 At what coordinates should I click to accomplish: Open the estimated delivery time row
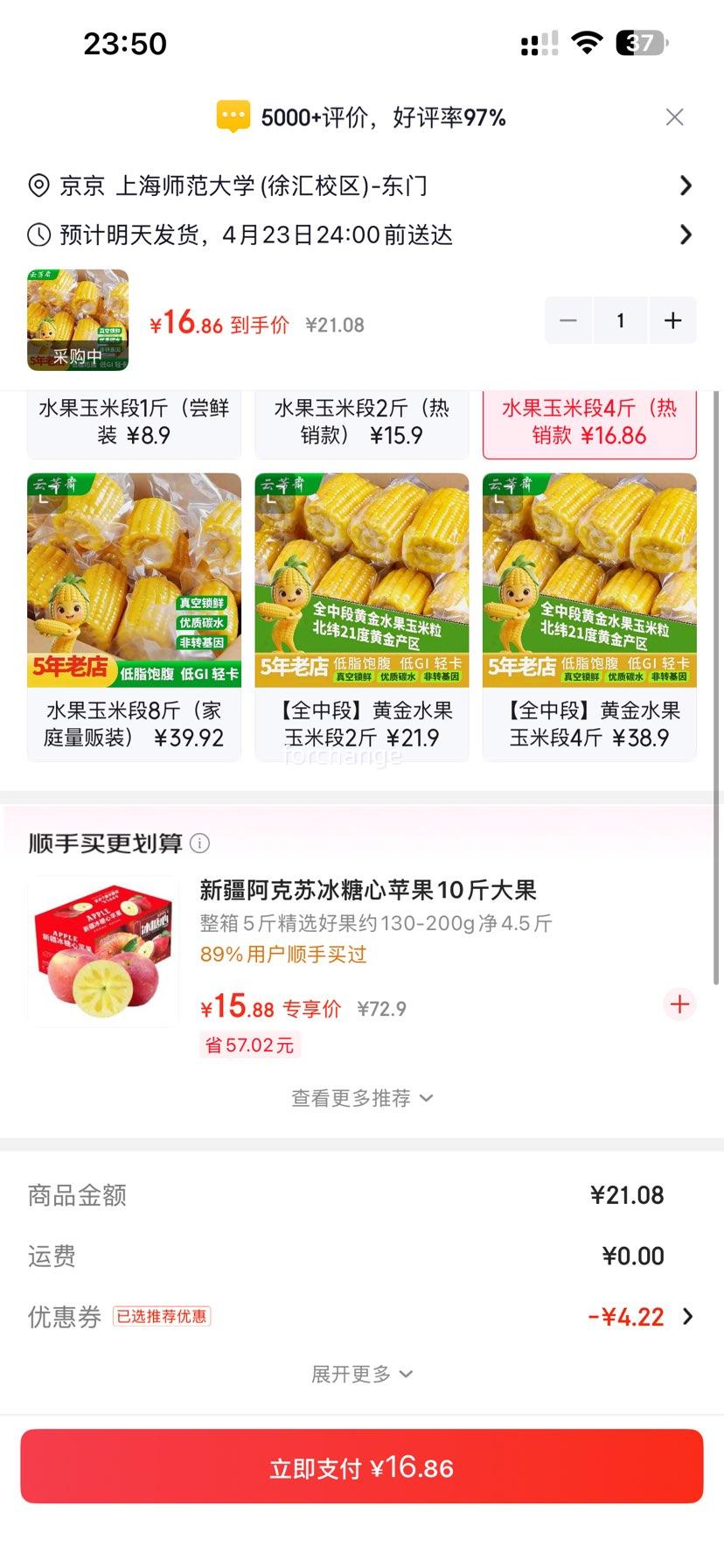pos(360,234)
